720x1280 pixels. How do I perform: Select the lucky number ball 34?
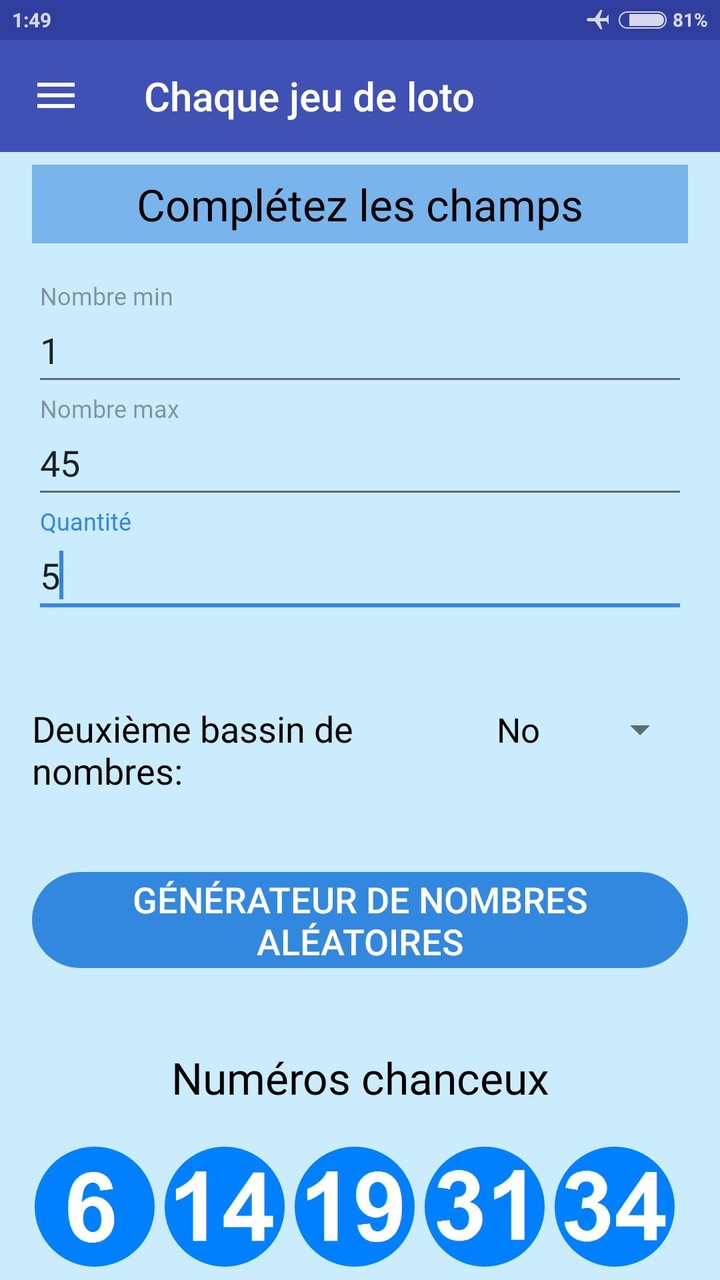[617, 1206]
